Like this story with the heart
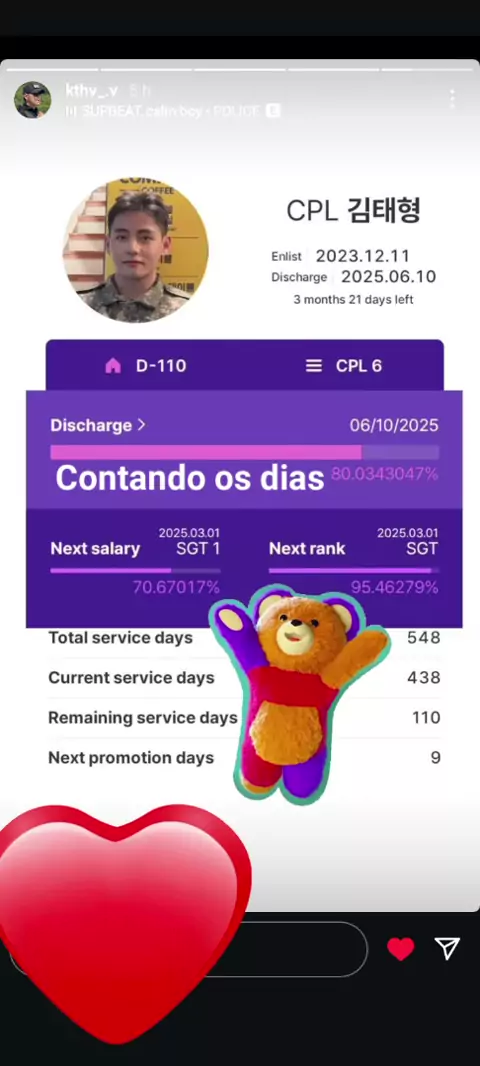This screenshot has height=1066, width=480. (x=400, y=948)
